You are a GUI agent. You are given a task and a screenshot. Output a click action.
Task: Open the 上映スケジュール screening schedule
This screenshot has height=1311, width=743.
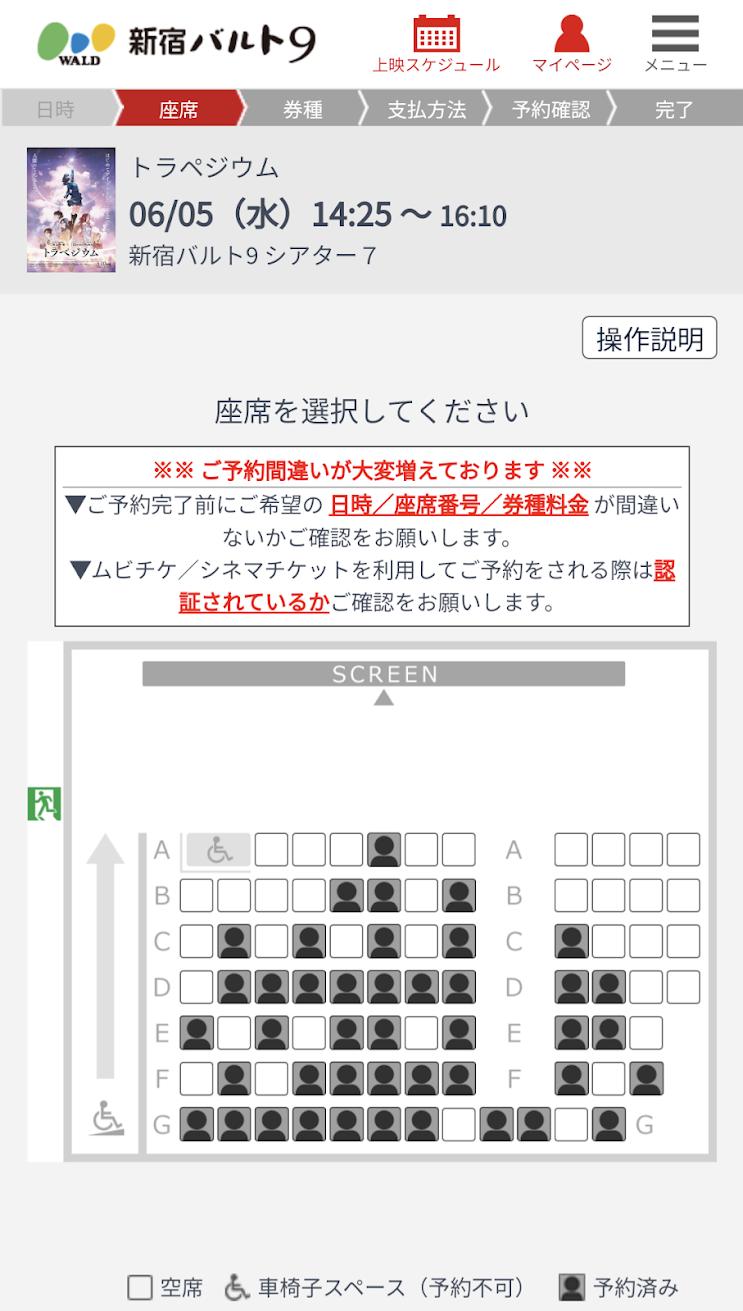pos(436,44)
